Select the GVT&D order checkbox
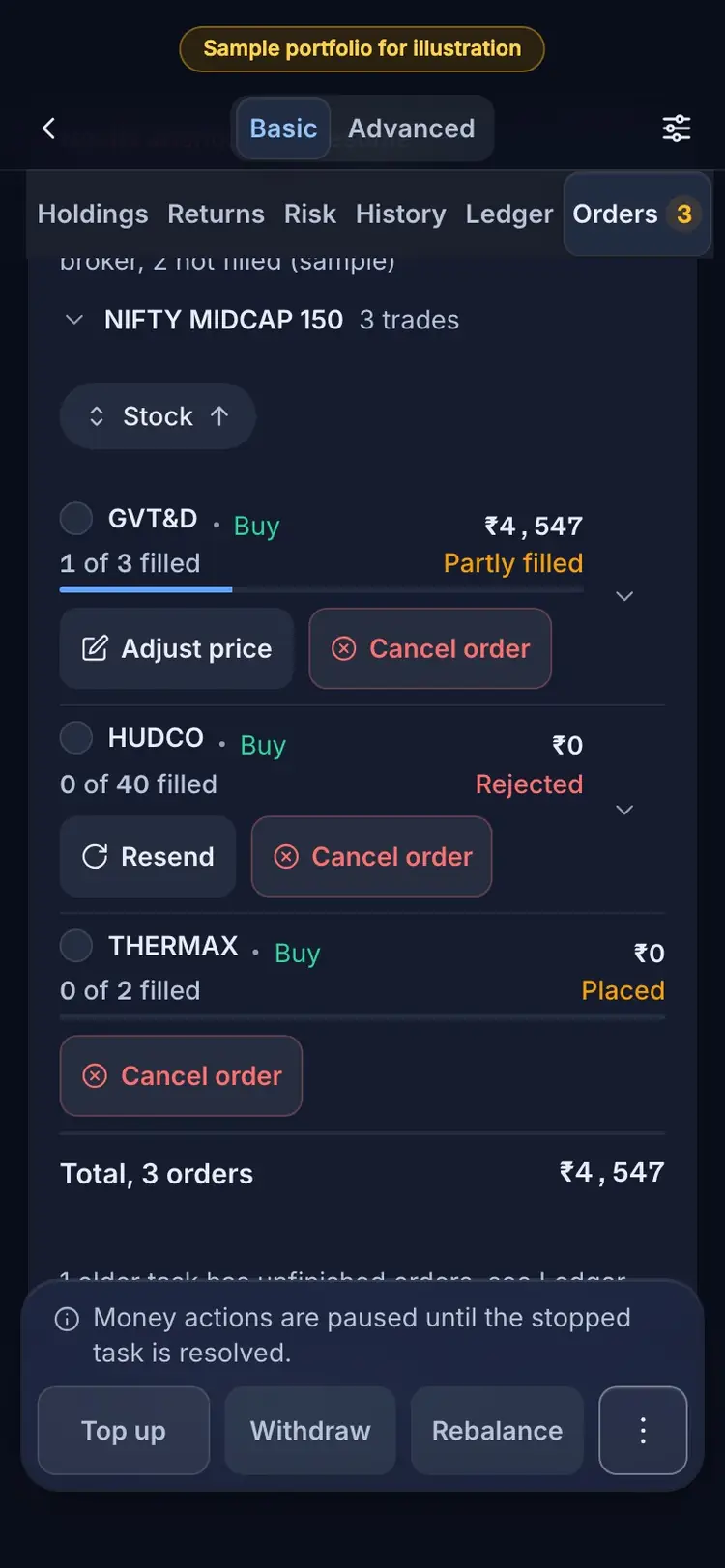The image size is (725, 1568). click(76, 518)
